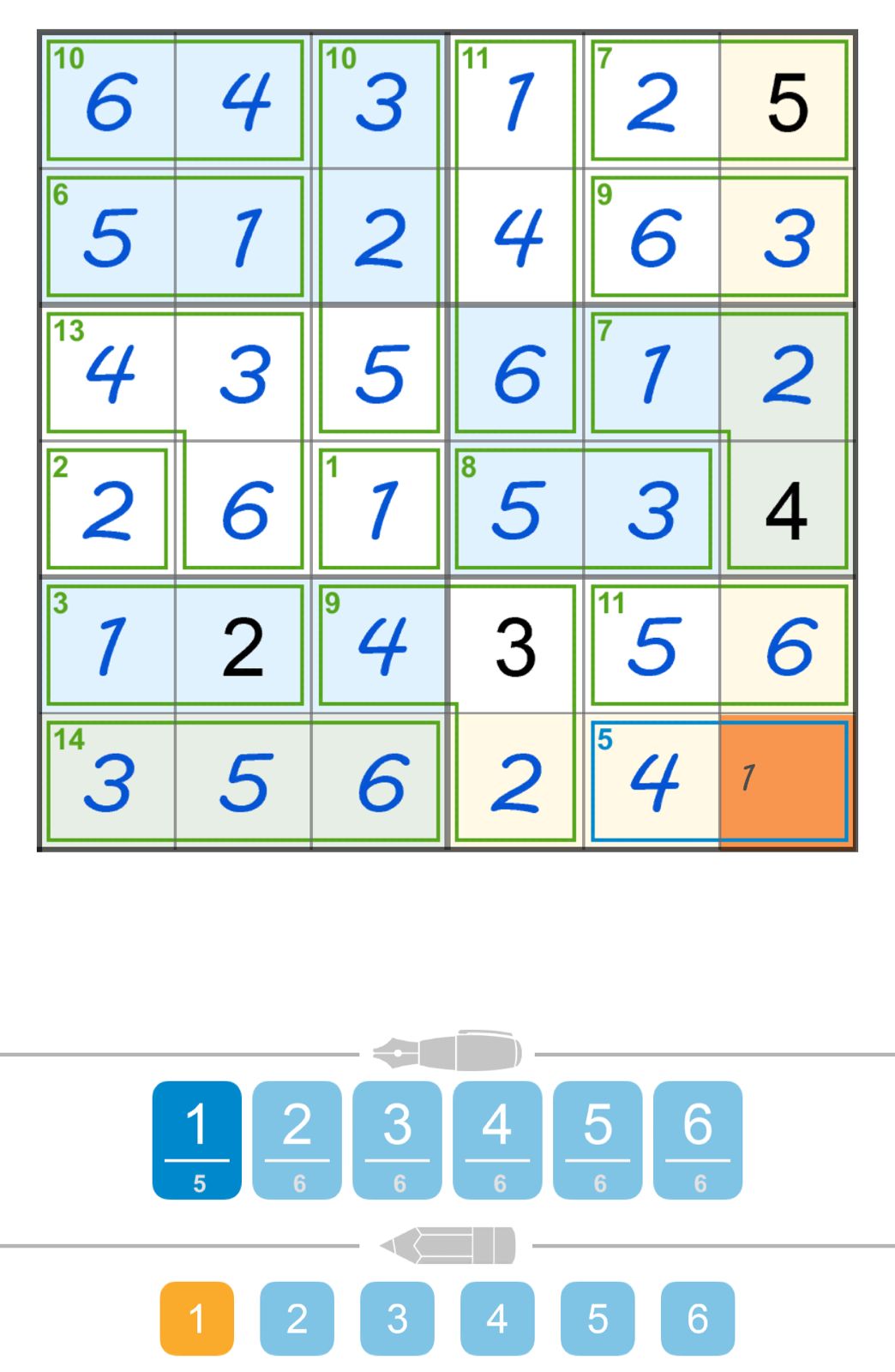The width and height of the screenshot is (895, 1372).
Task: Select the cell labeled cage sum 14
Action: coord(108,781)
